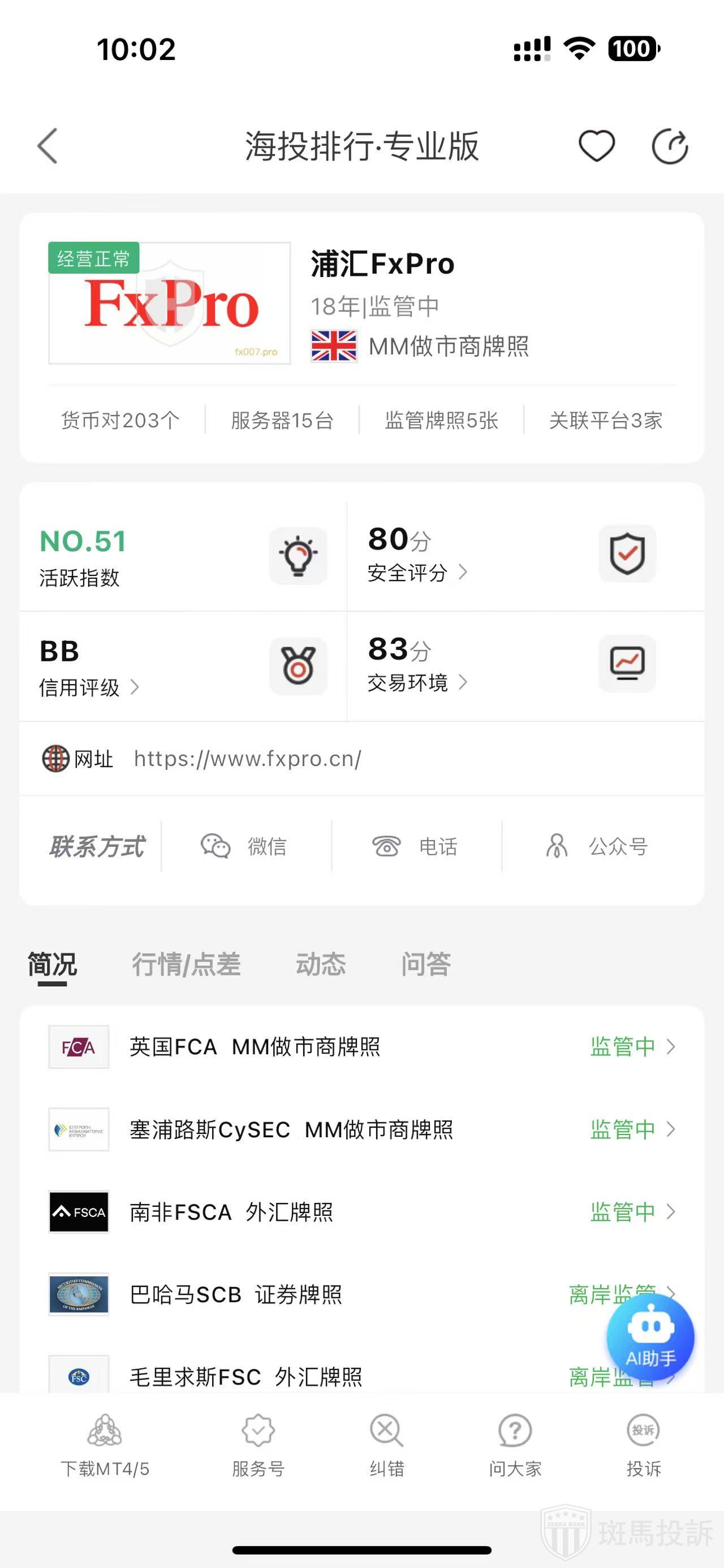Open the 塞浦路斯CySEC license row

click(361, 1130)
